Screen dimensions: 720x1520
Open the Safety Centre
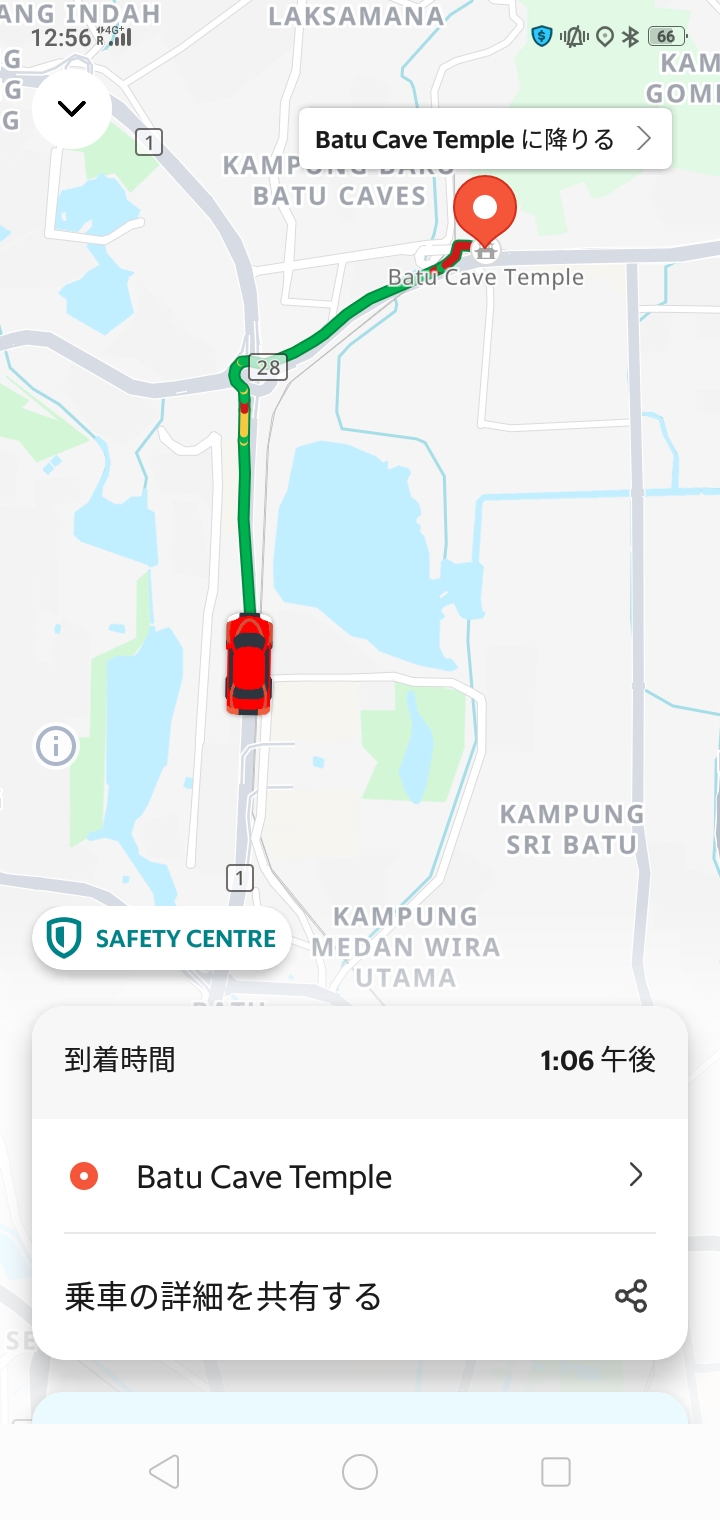pyautogui.click(x=162, y=939)
